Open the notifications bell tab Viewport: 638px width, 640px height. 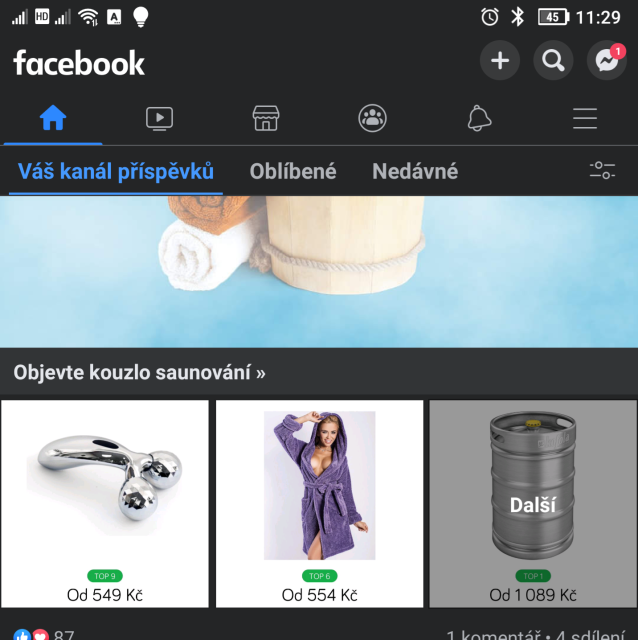pyautogui.click(x=479, y=118)
